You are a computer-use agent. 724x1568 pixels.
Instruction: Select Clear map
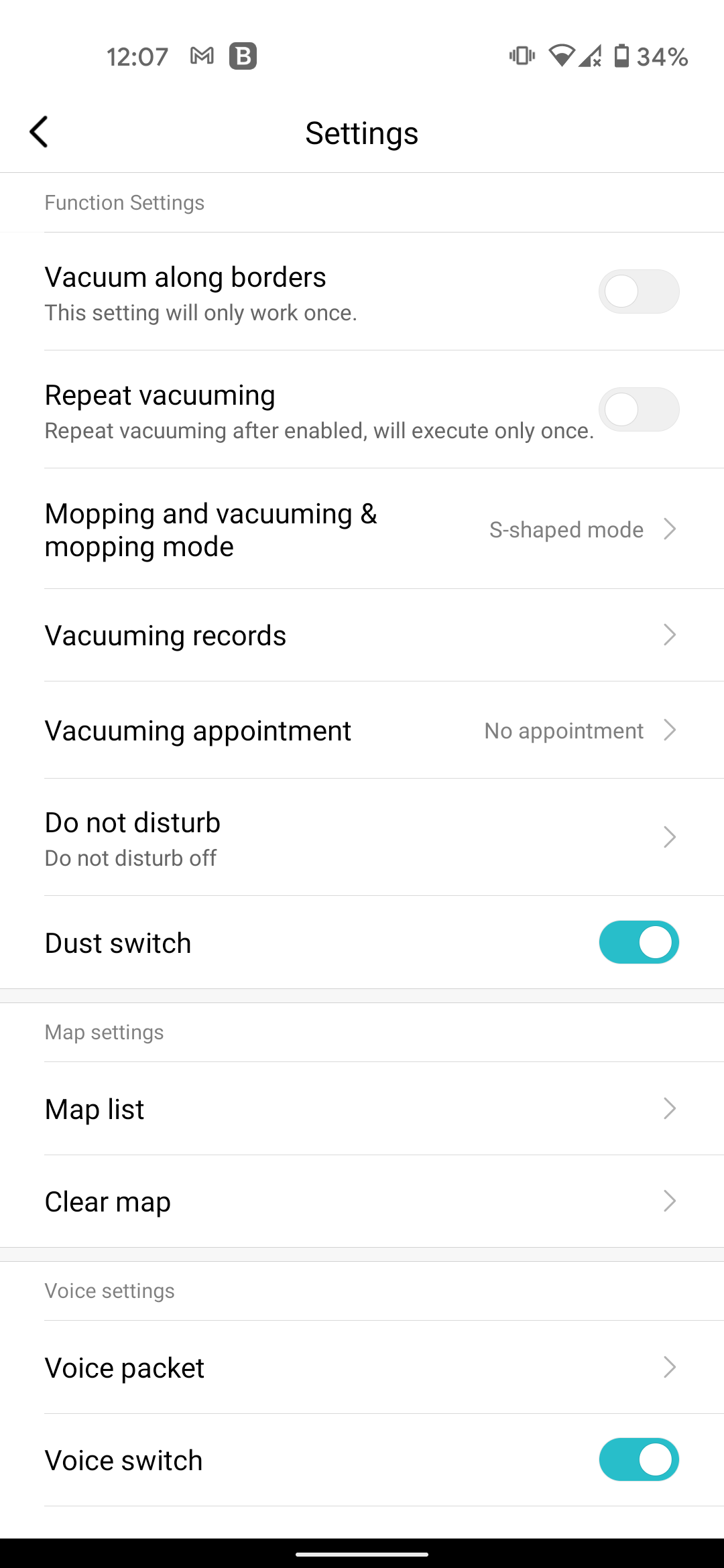click(x=362, y=1201)
